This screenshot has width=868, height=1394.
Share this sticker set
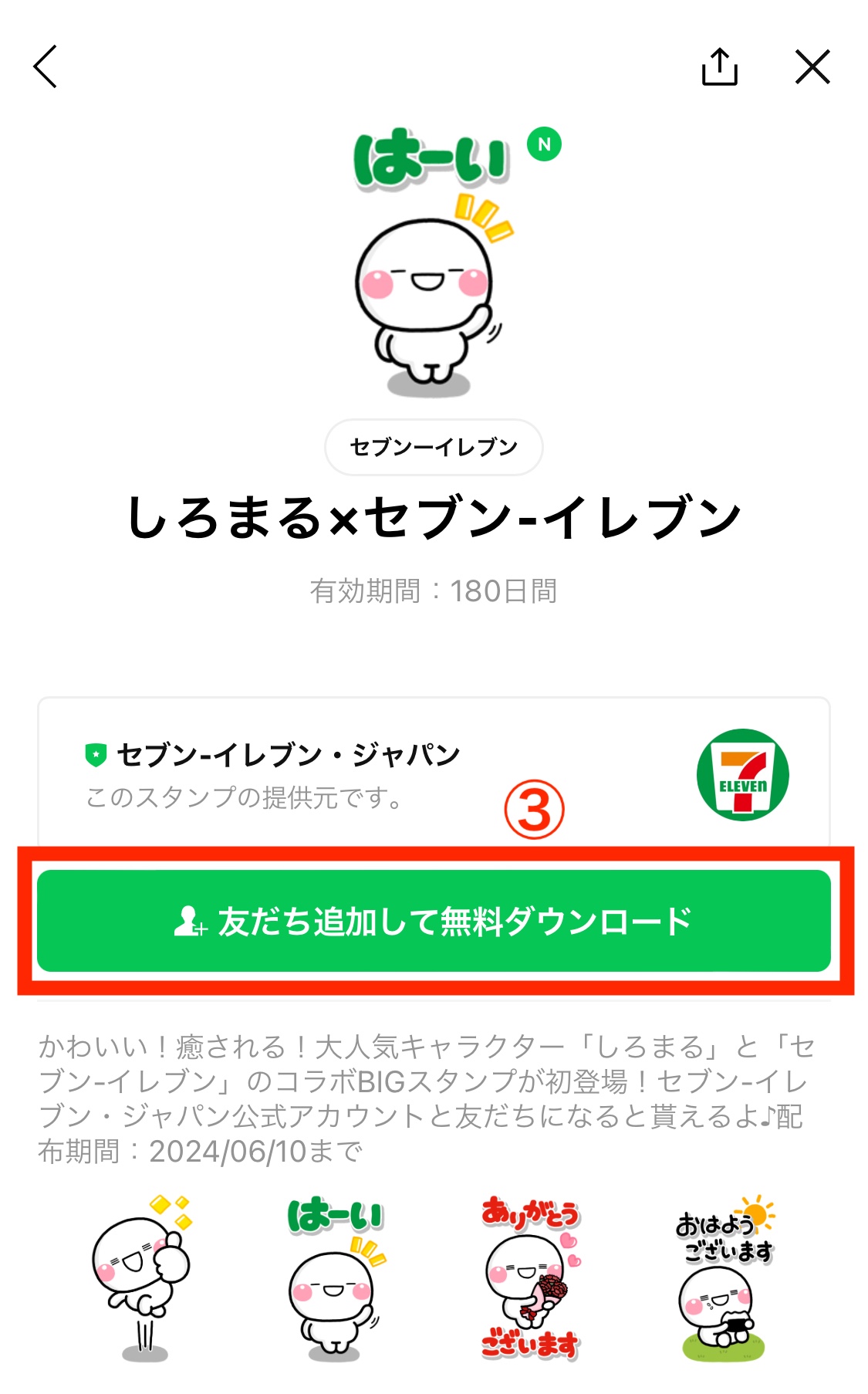(x=719, y=66)
